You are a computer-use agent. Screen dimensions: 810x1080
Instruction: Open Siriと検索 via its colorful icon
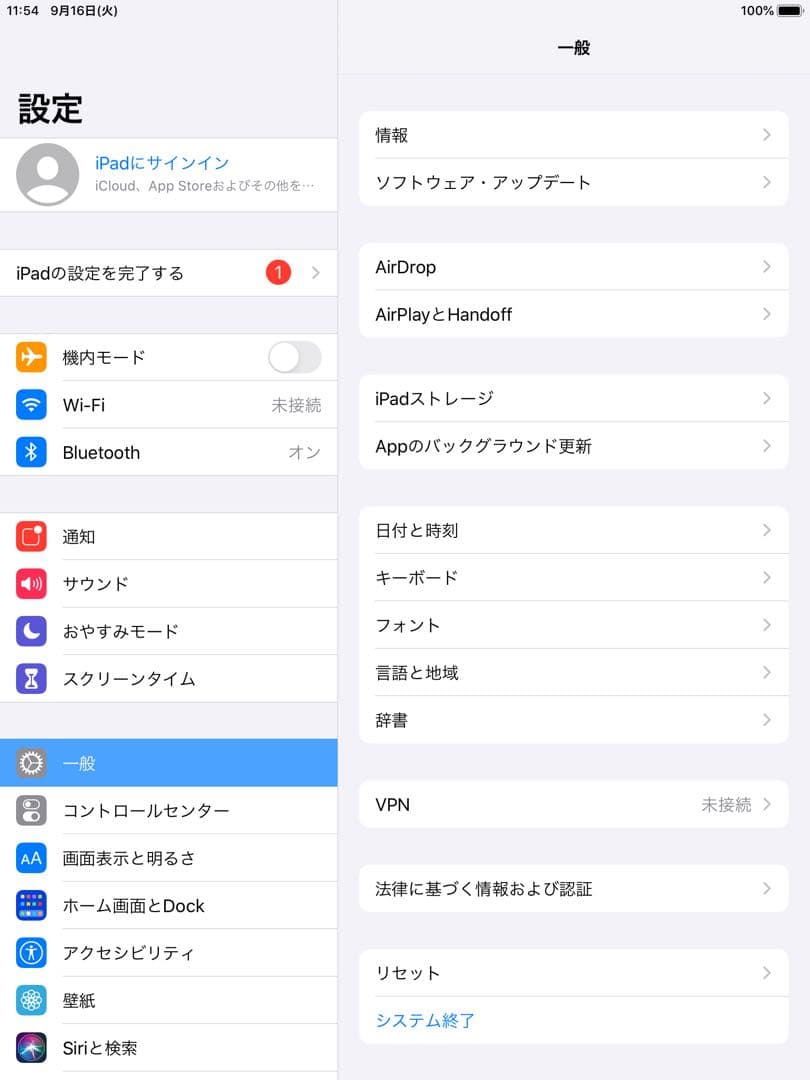coord(31,1047)
